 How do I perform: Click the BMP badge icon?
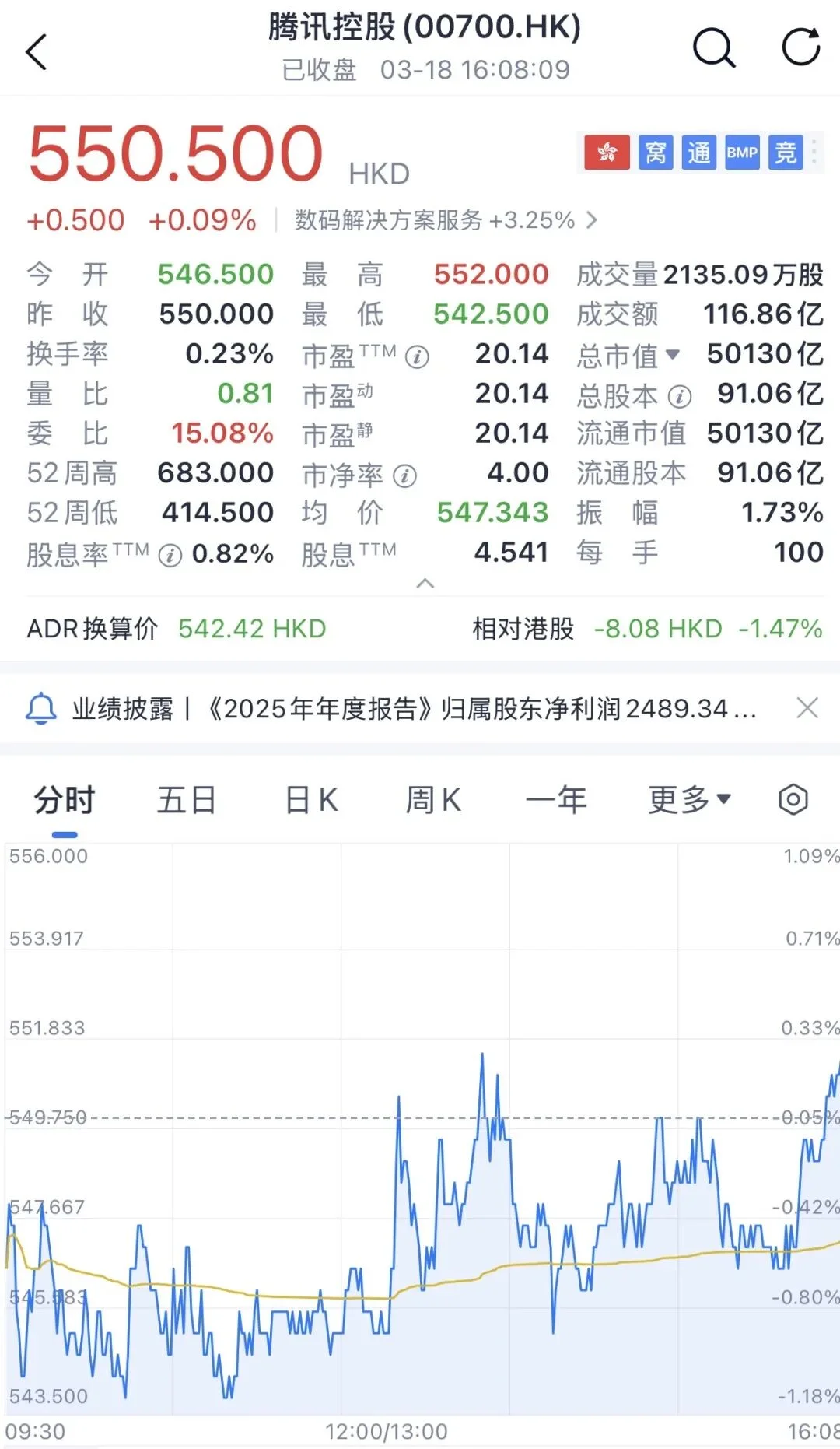point(741,153)
